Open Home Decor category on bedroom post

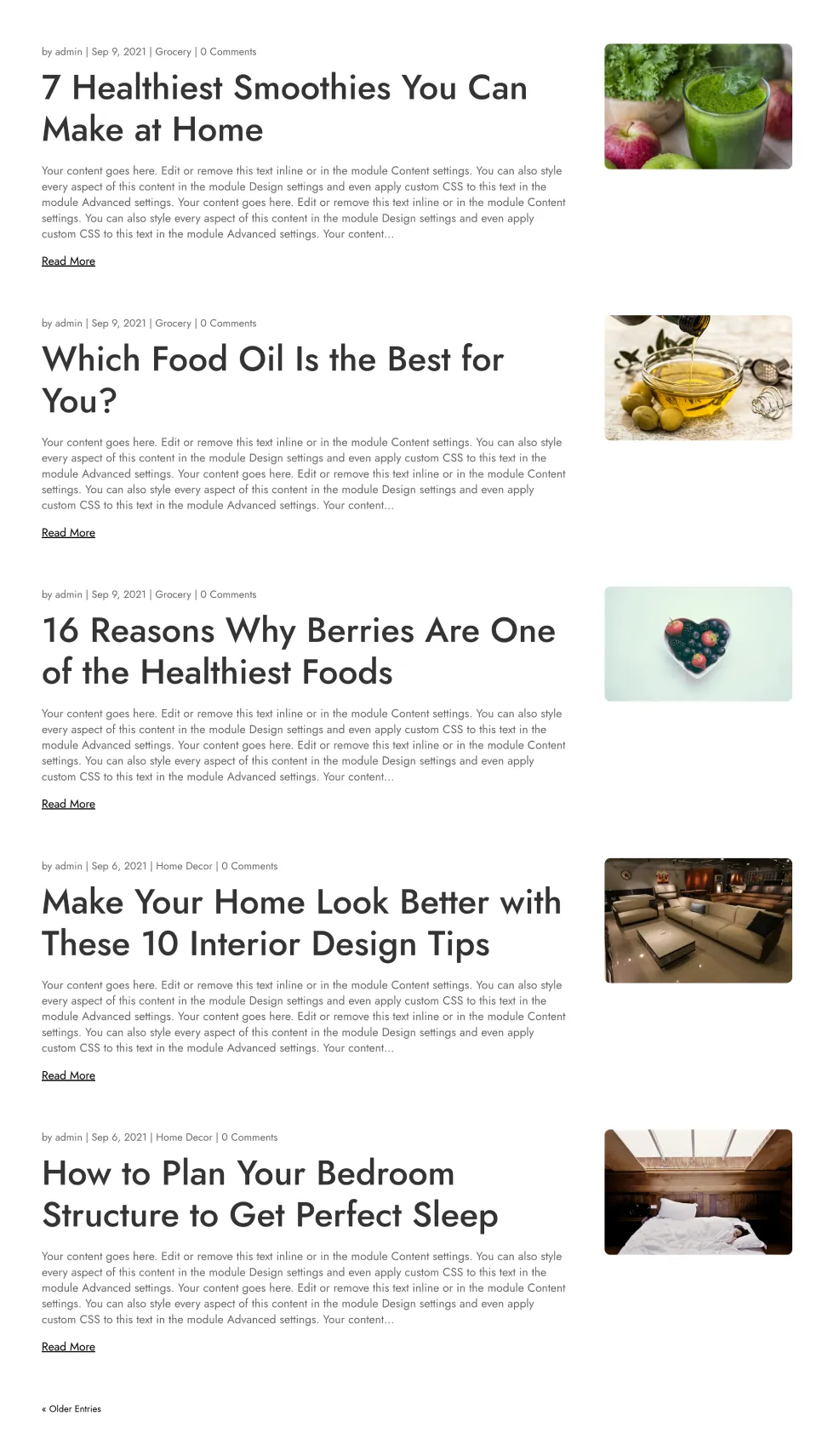[184, 1138]
